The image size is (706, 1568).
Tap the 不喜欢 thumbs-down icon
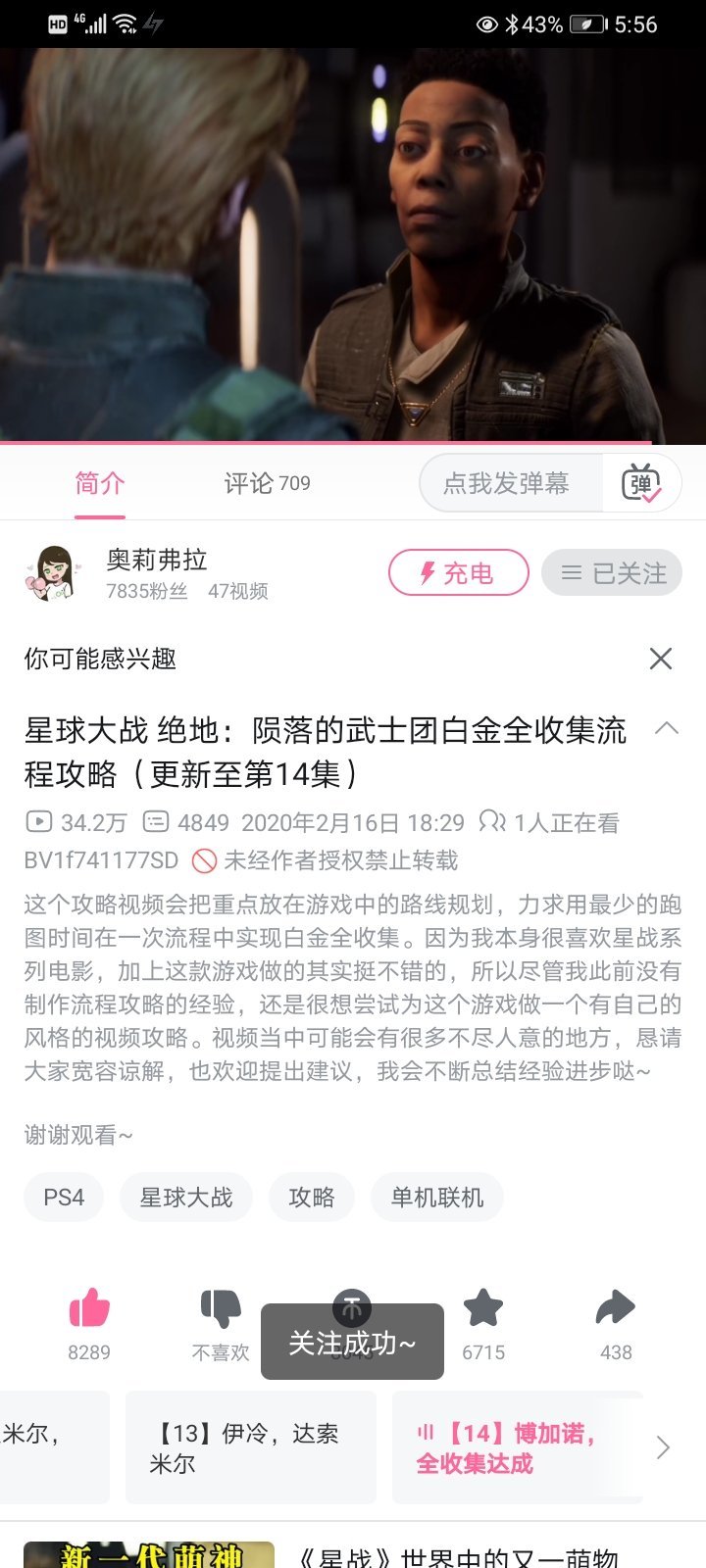[x=221, y=1308]
